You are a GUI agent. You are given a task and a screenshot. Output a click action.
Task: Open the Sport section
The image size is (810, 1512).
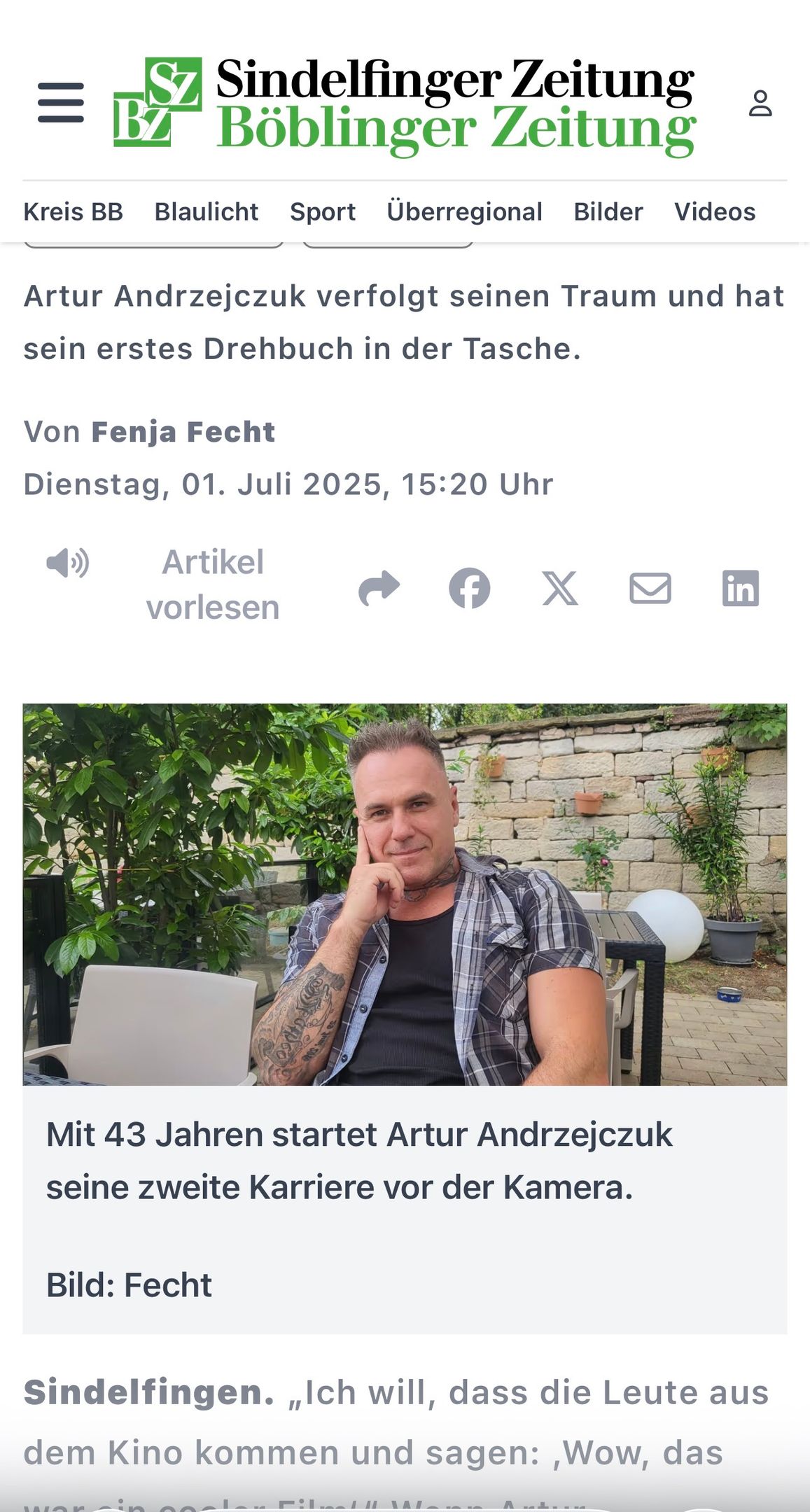[323, 211]
